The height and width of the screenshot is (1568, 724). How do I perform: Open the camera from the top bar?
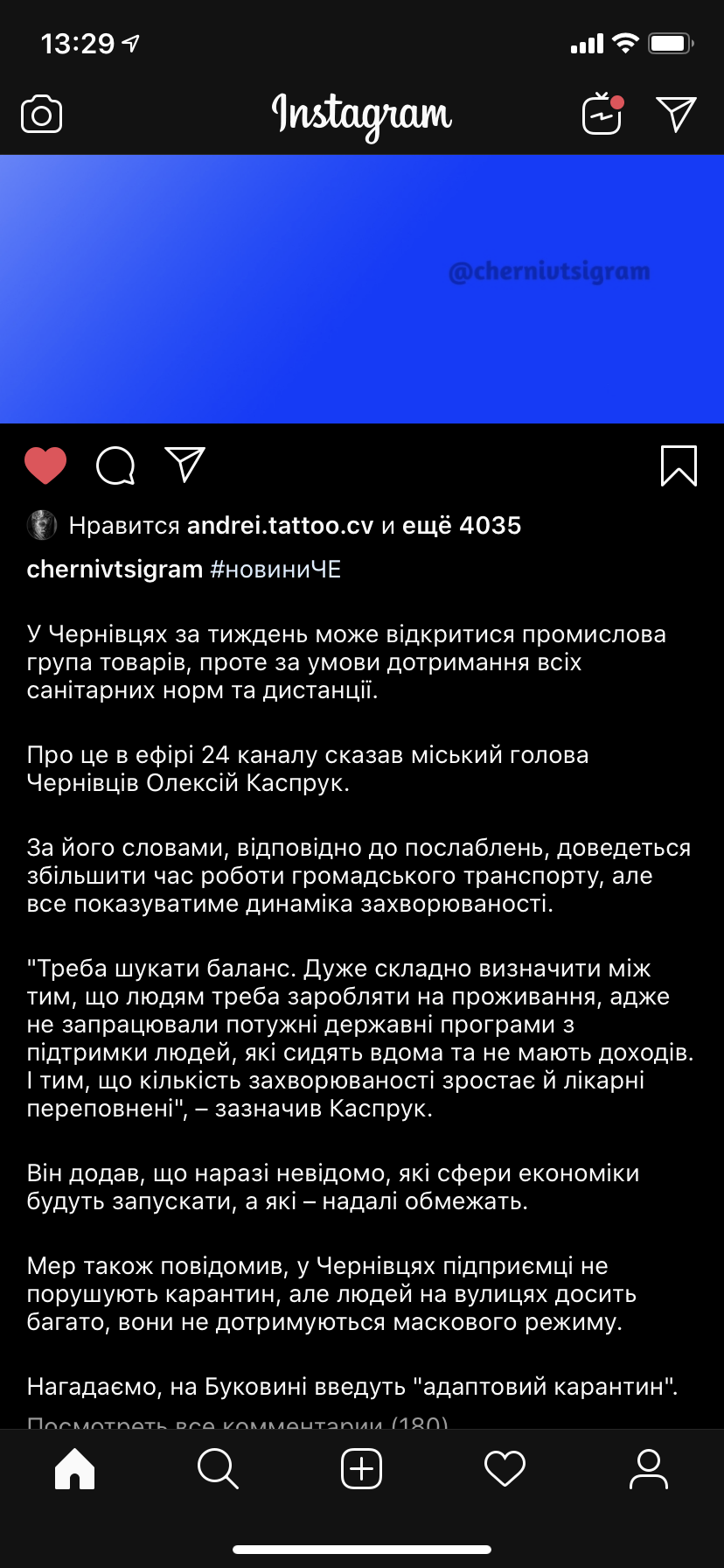[41, 115]
